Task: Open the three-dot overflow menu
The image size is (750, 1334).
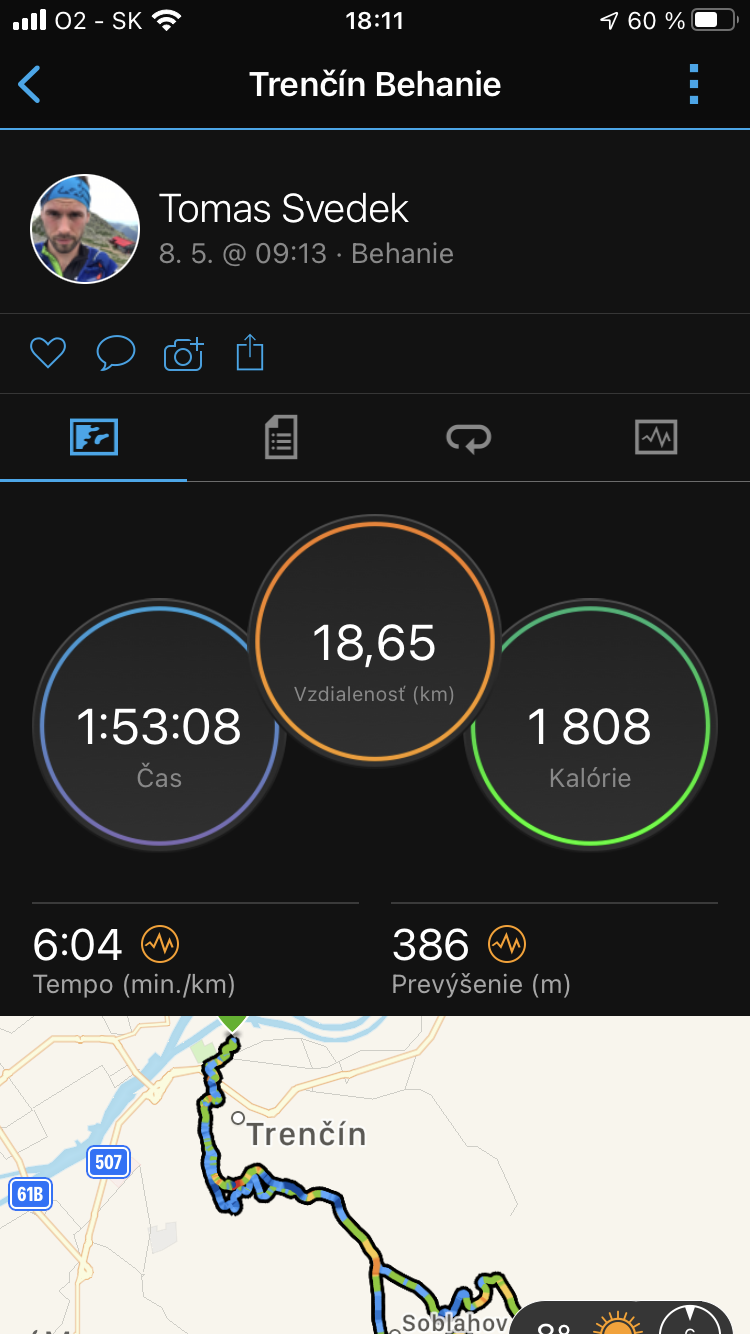Action: (694, 85)
